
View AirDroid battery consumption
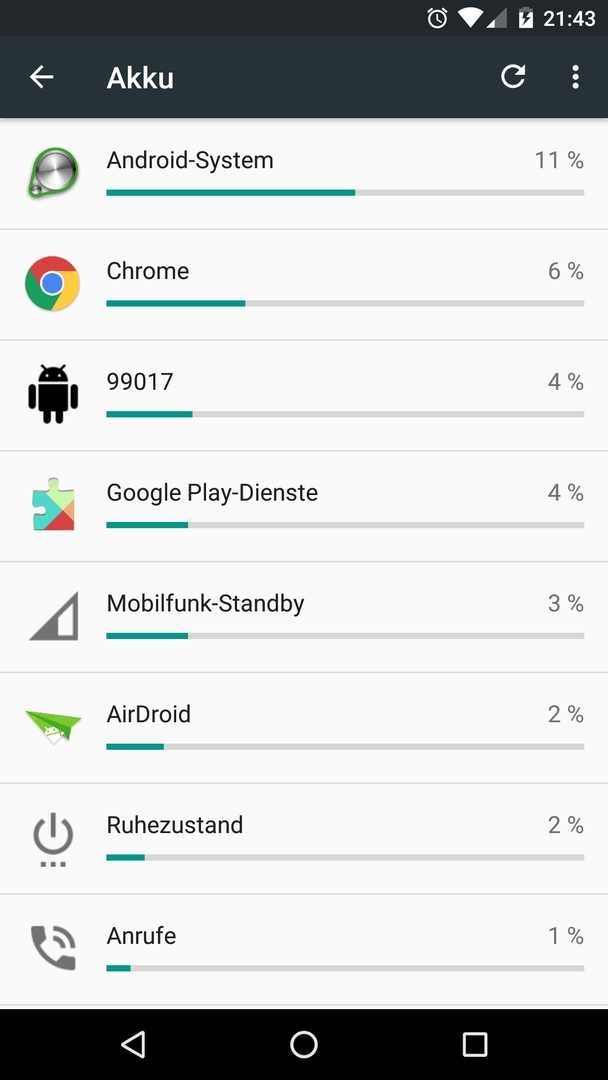tap(304, 728)
